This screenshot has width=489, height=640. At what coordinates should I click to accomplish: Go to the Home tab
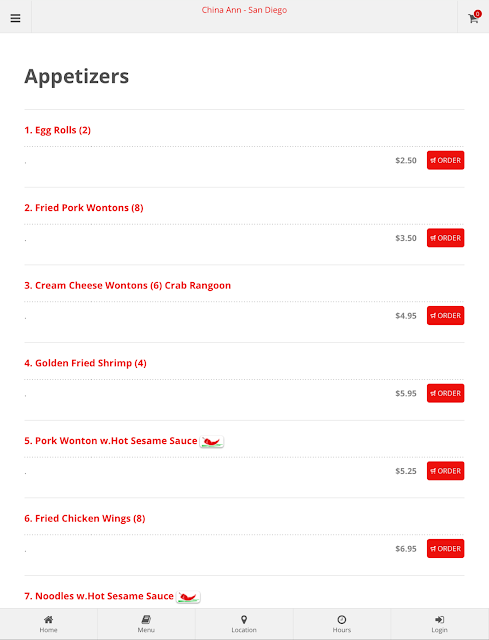pyautogui.click(x=49, y=624)
